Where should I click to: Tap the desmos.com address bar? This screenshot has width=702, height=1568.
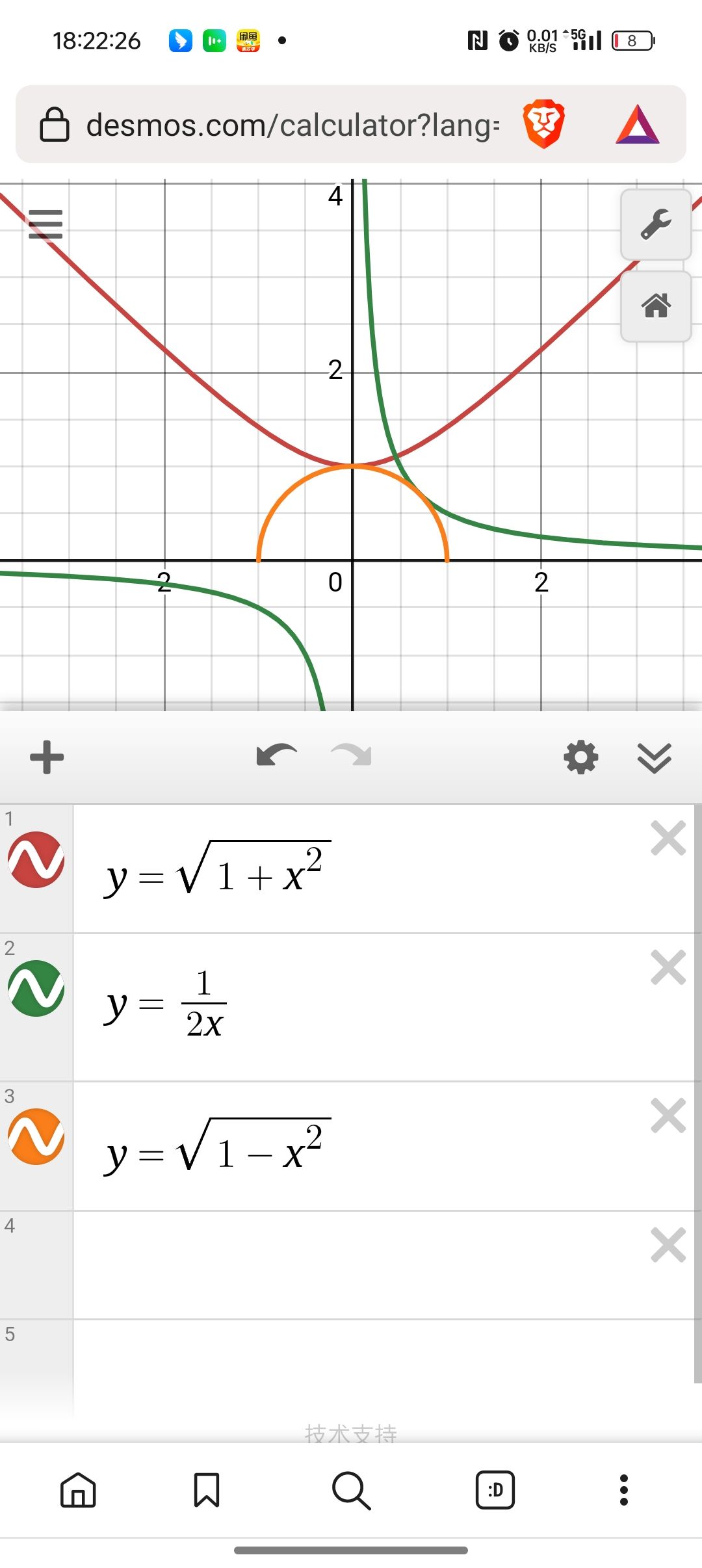(x=292, y=125)
